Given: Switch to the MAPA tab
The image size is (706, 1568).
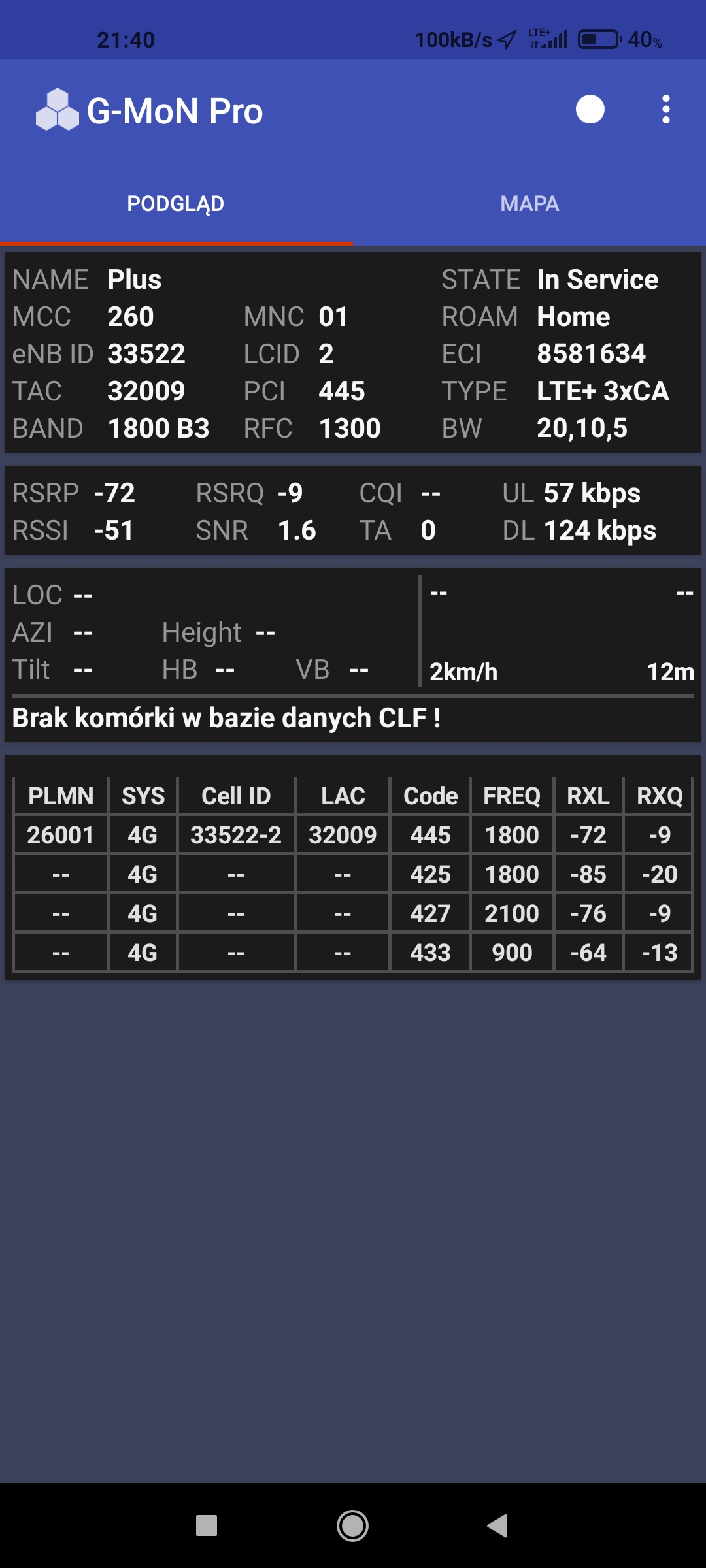Looking at the screenshot, I should 529,204.
